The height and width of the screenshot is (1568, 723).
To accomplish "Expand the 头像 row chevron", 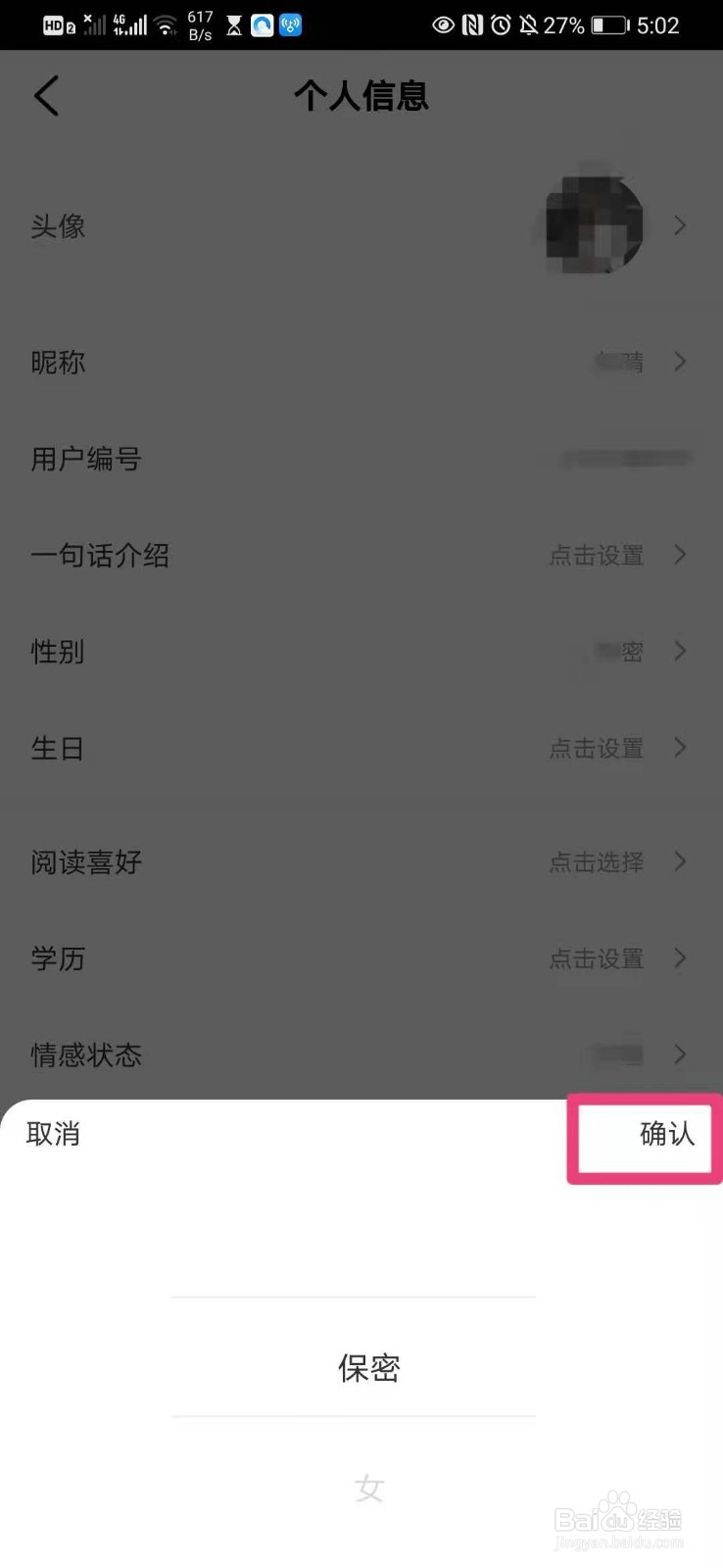I will click(x=681, y=225).
